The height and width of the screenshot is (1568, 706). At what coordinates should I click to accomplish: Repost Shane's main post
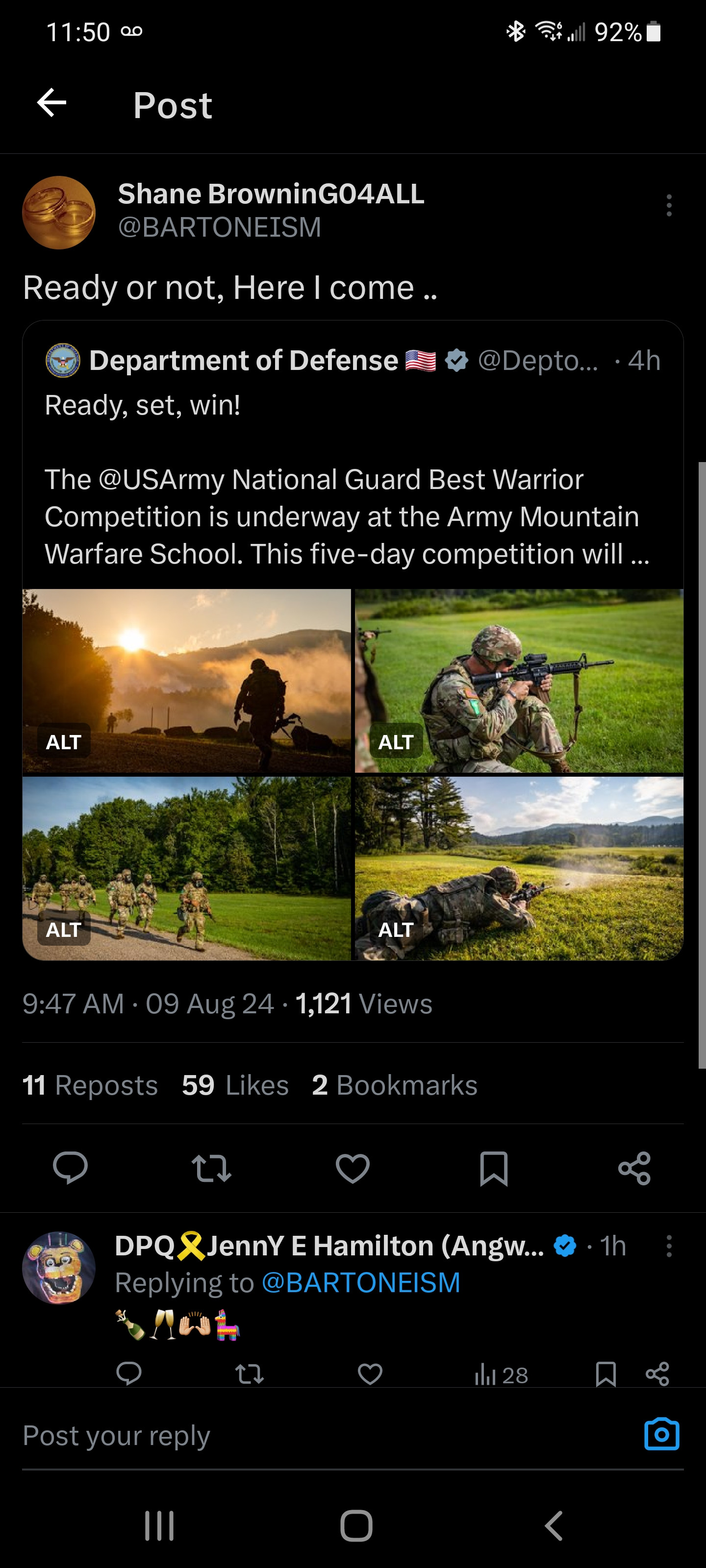pos(211,1168)
